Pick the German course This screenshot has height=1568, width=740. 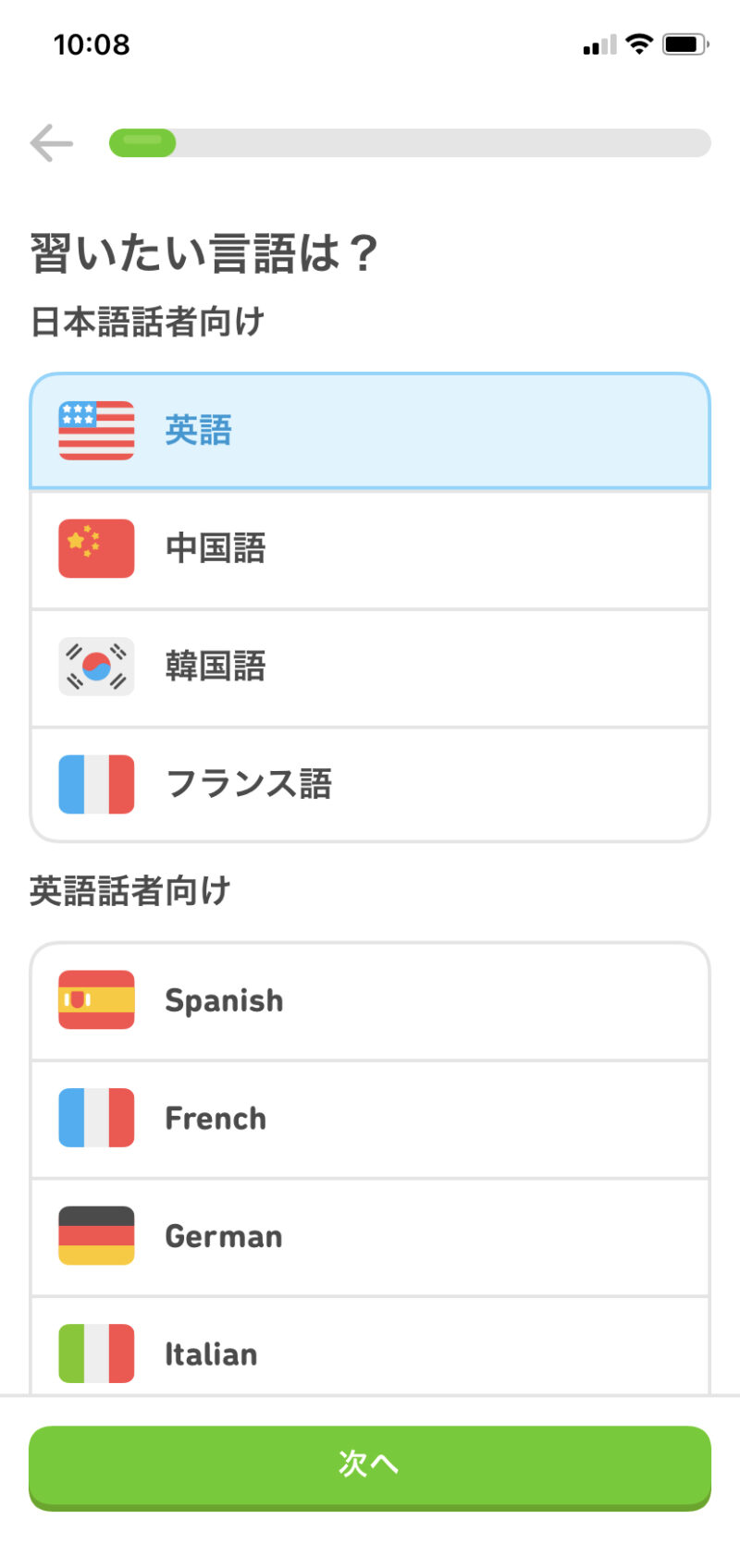(x=370, y=1237)
